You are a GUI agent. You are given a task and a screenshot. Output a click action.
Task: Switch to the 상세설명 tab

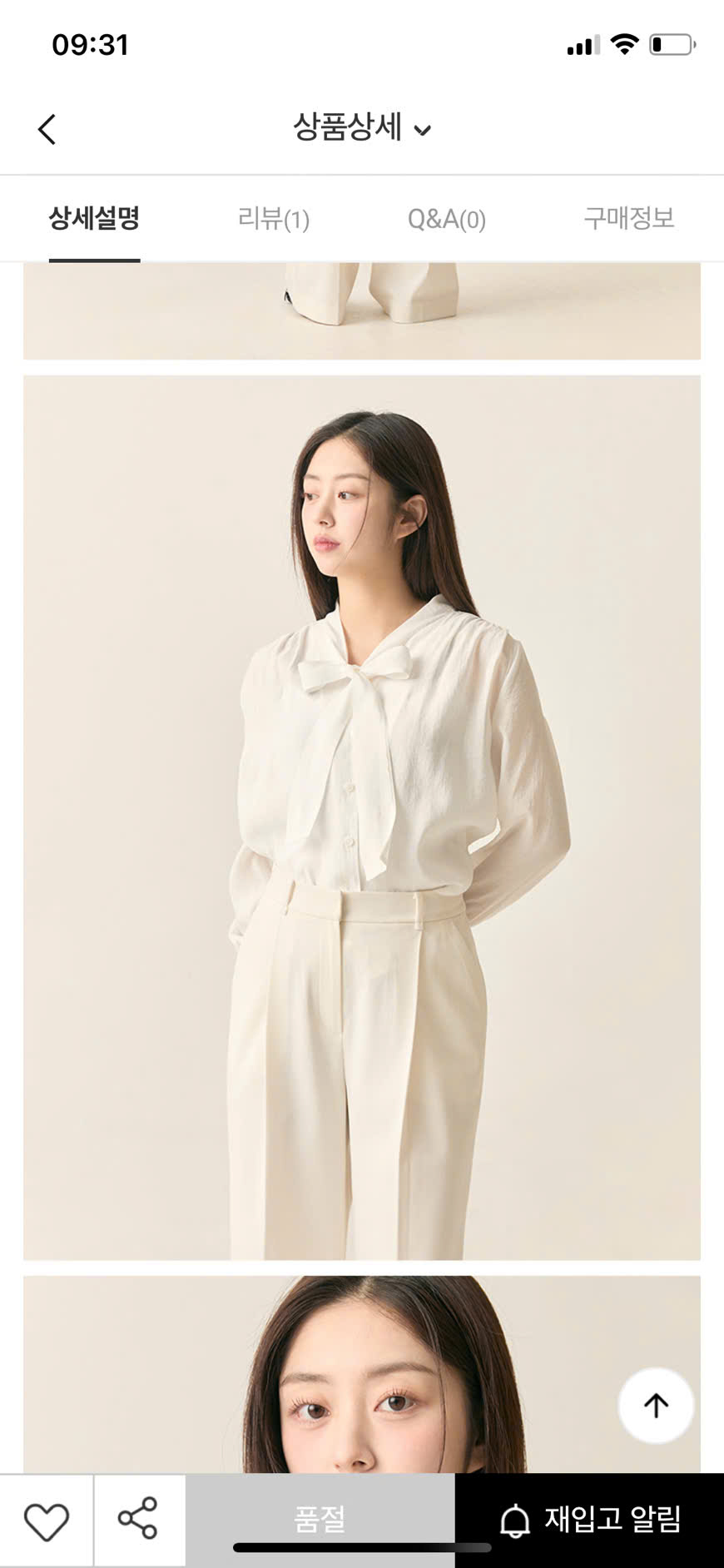click(x=94, y=219)
